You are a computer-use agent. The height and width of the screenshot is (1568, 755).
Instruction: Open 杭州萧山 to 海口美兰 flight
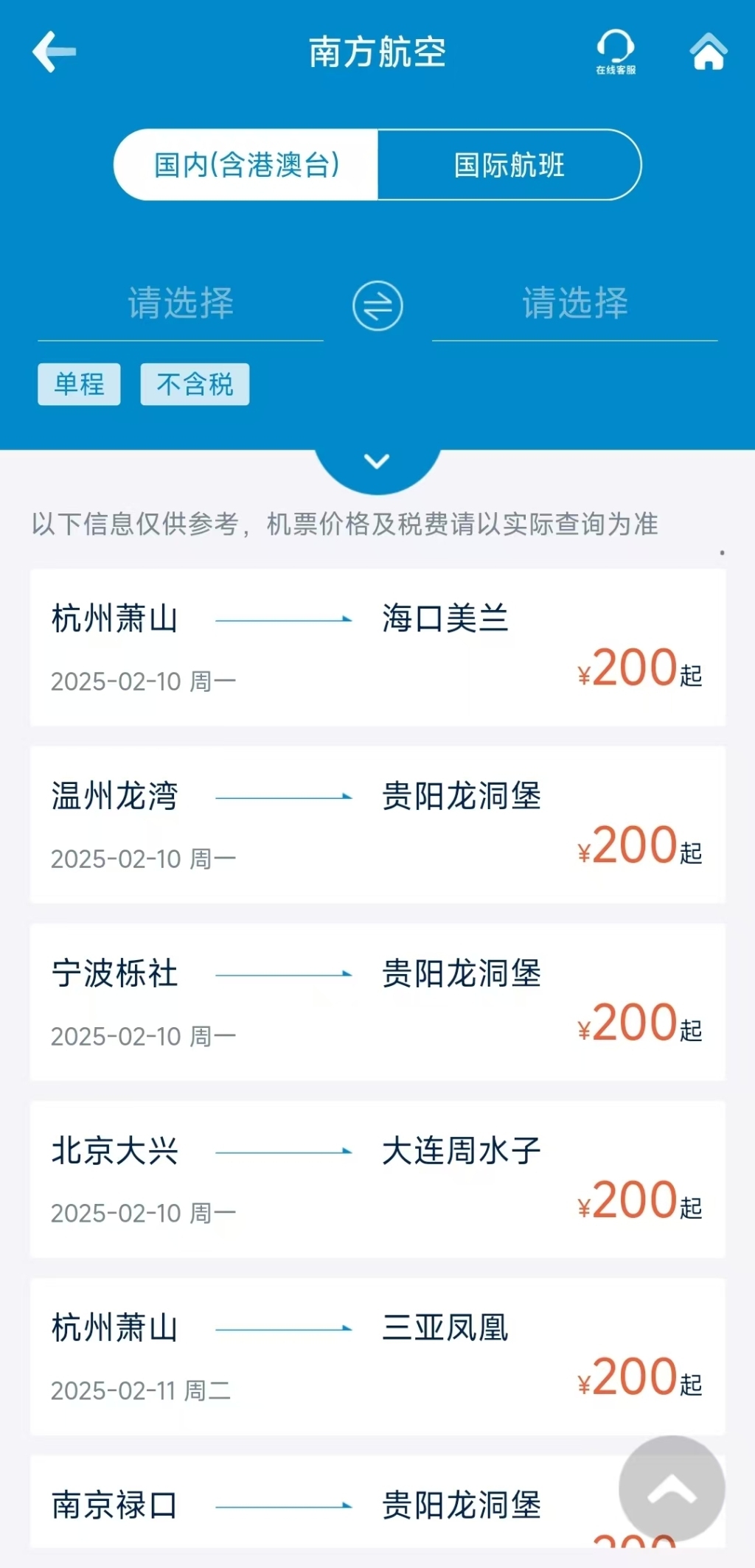[x=377, y=647]
